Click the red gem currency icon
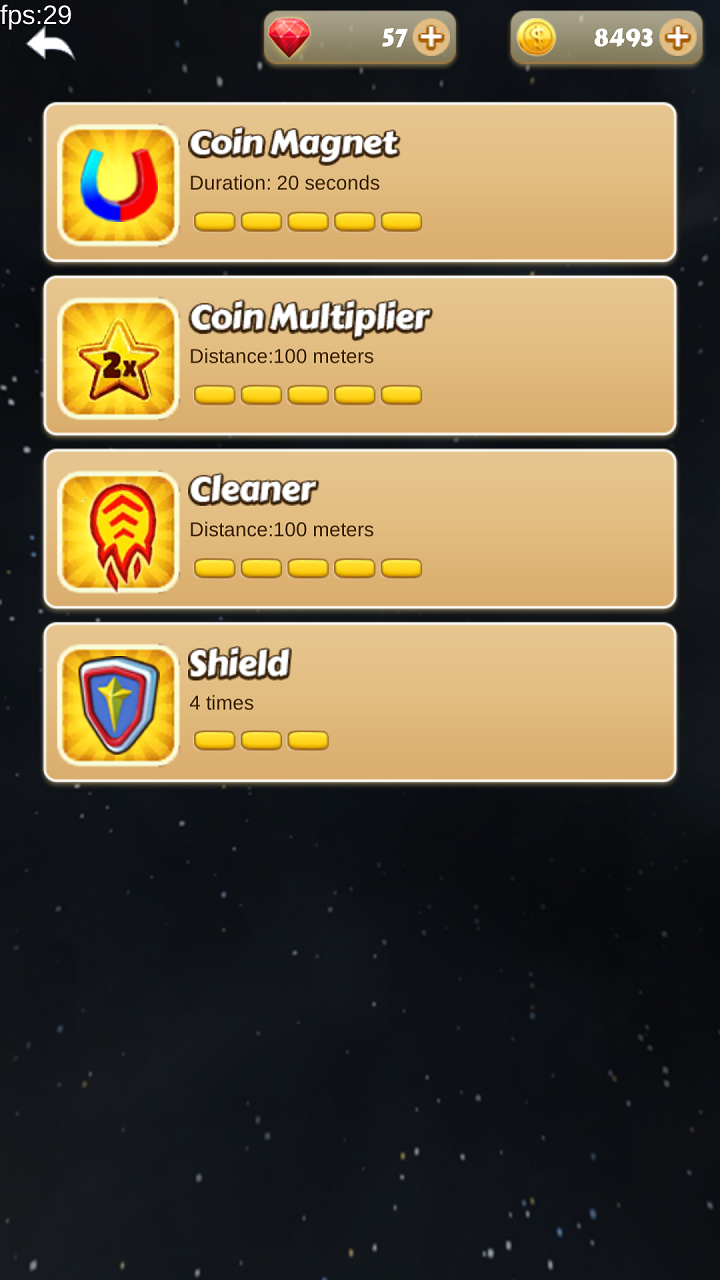This screenshot has width=720, height=1280. [292, 38]
